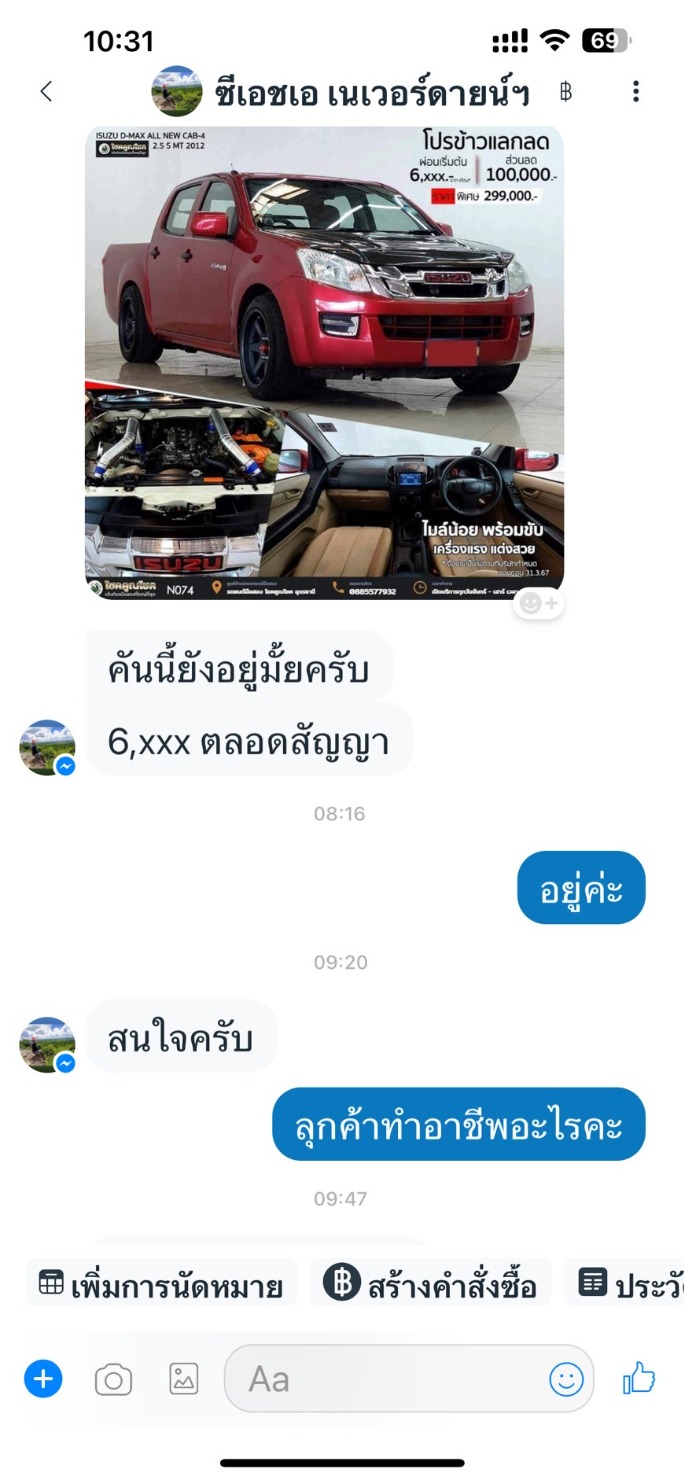Choose a photo from the gallery

coord(183,1380)
